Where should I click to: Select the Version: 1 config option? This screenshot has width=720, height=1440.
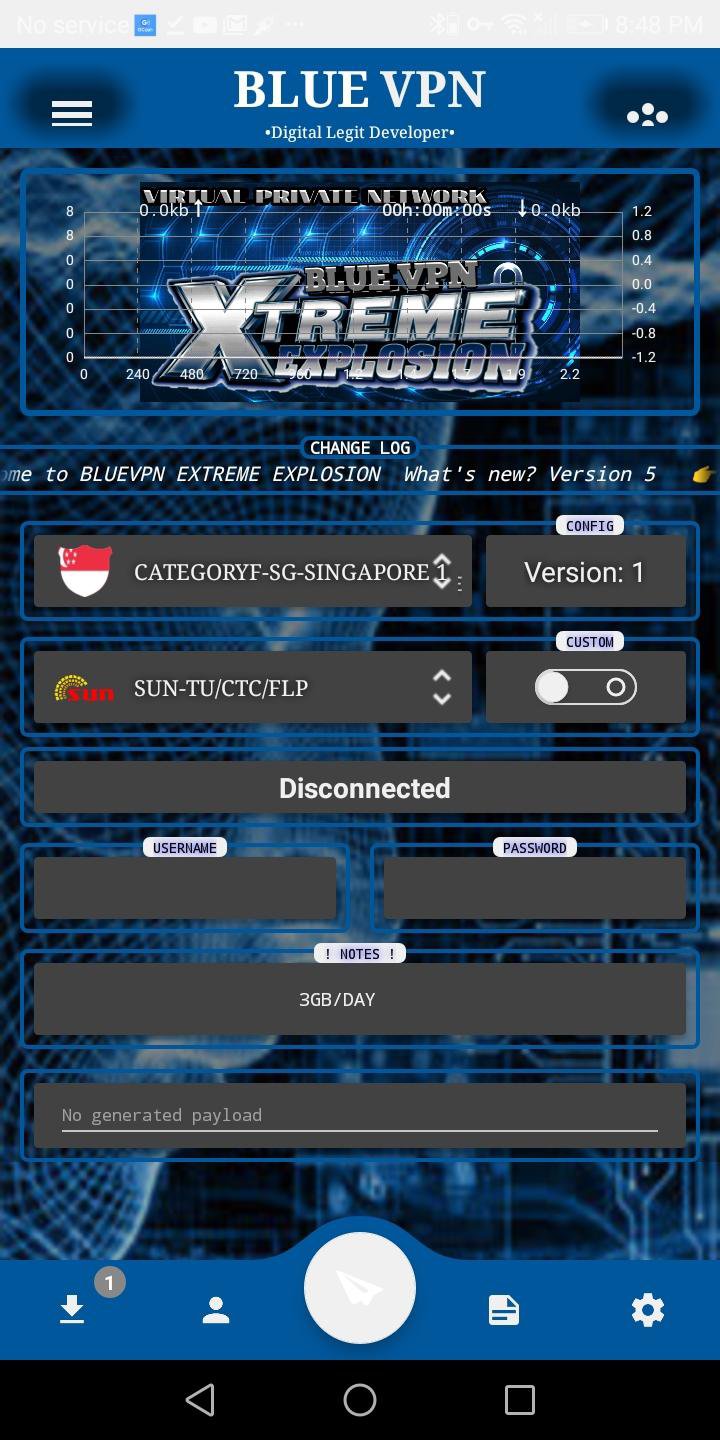[585, 571]
